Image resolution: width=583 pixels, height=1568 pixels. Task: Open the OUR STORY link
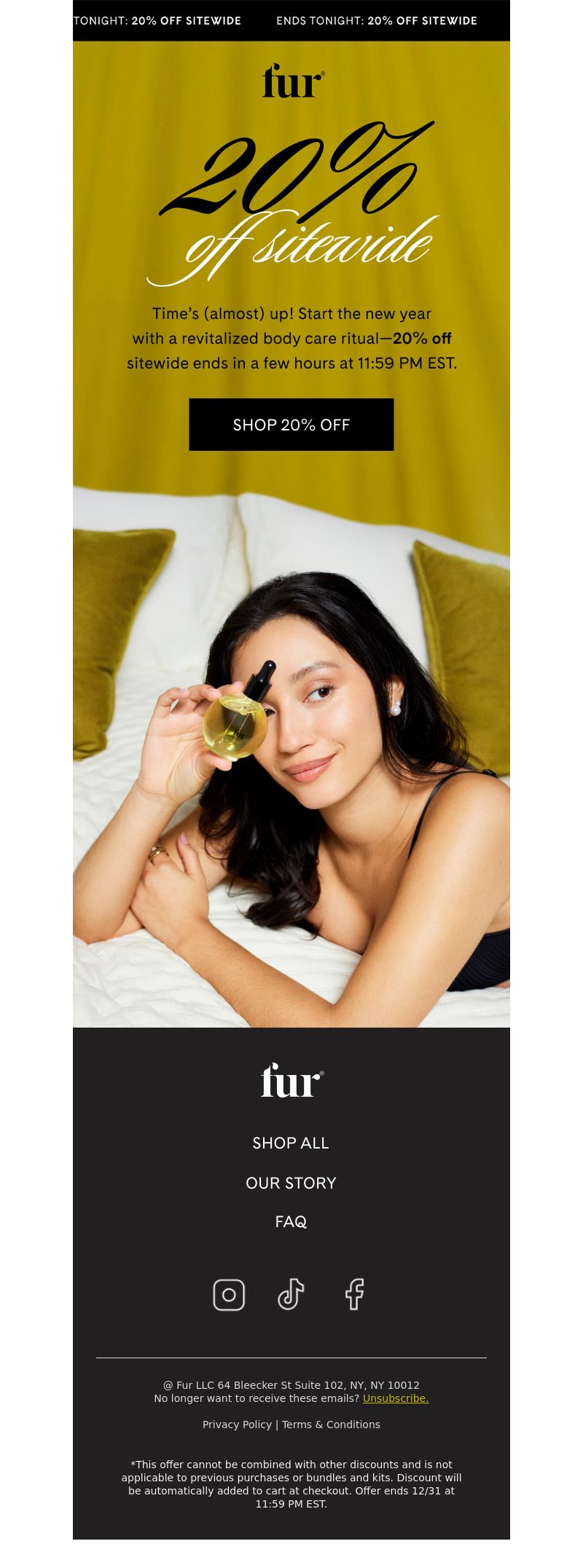click(x=291, y=1183)
